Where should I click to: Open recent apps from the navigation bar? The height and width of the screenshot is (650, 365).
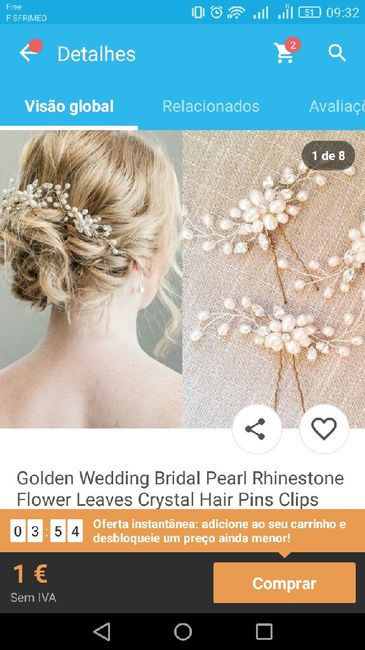[264, 632]
